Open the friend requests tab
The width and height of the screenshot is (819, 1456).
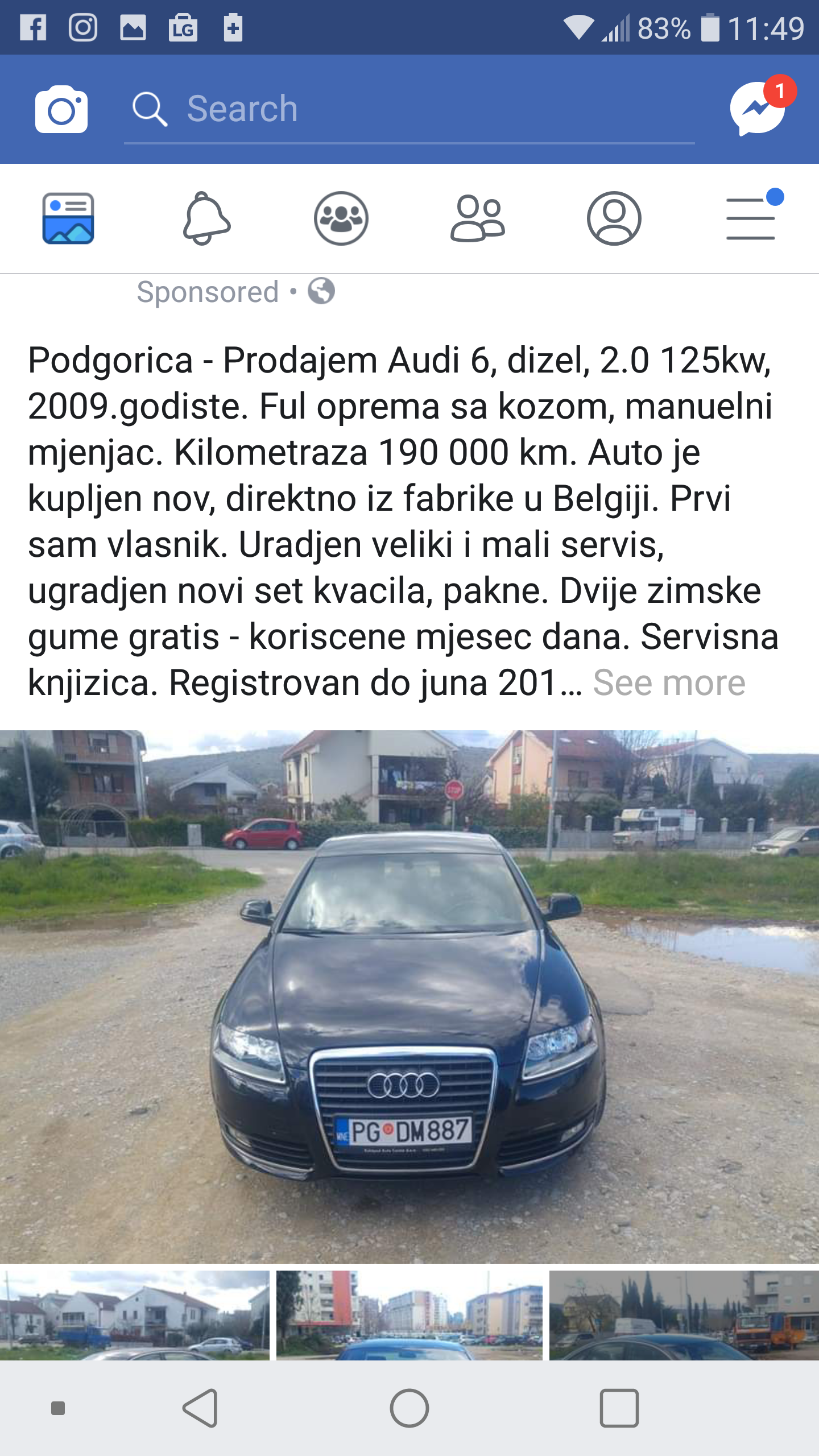478,218
